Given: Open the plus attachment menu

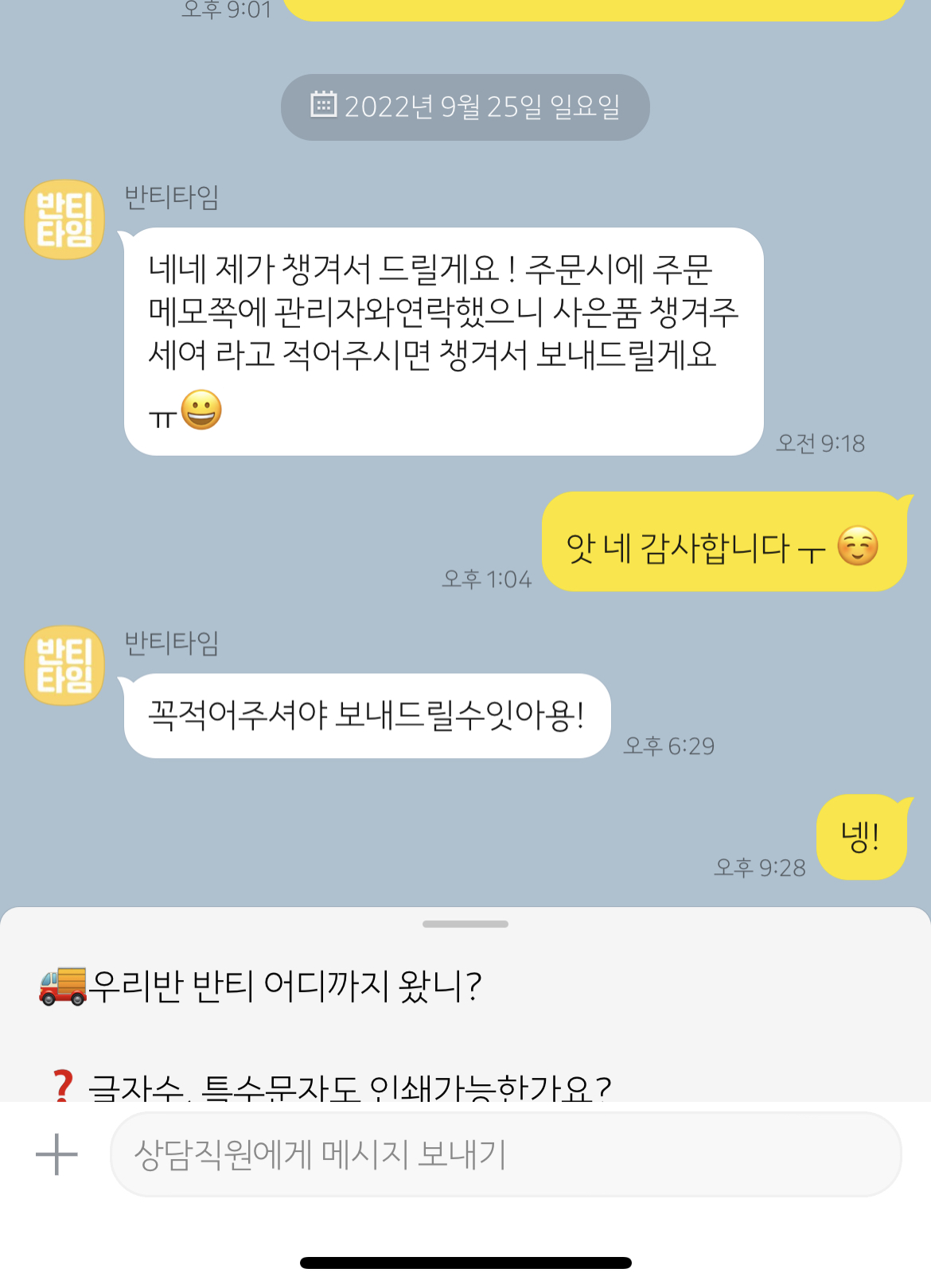Looking at the screenshot, I should coord(56,1154).
